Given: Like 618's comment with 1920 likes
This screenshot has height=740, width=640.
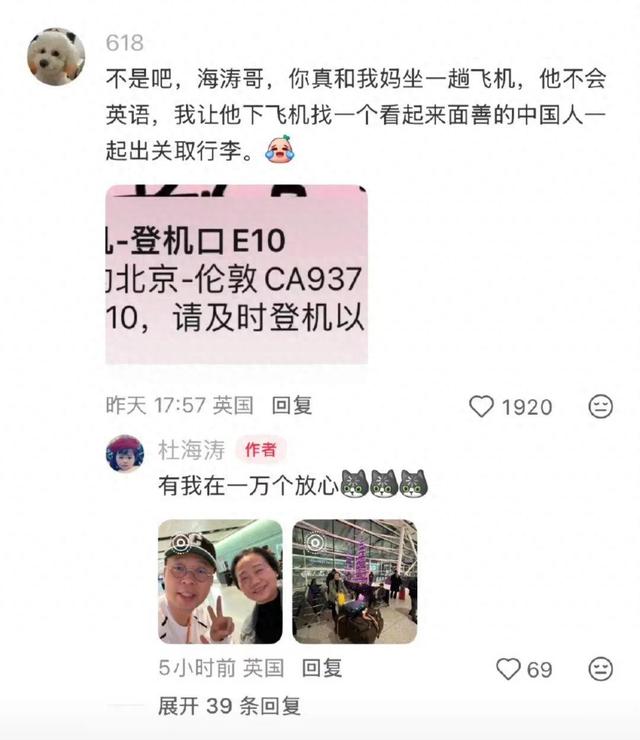Looking at the screenshot, I should [482, 406].
